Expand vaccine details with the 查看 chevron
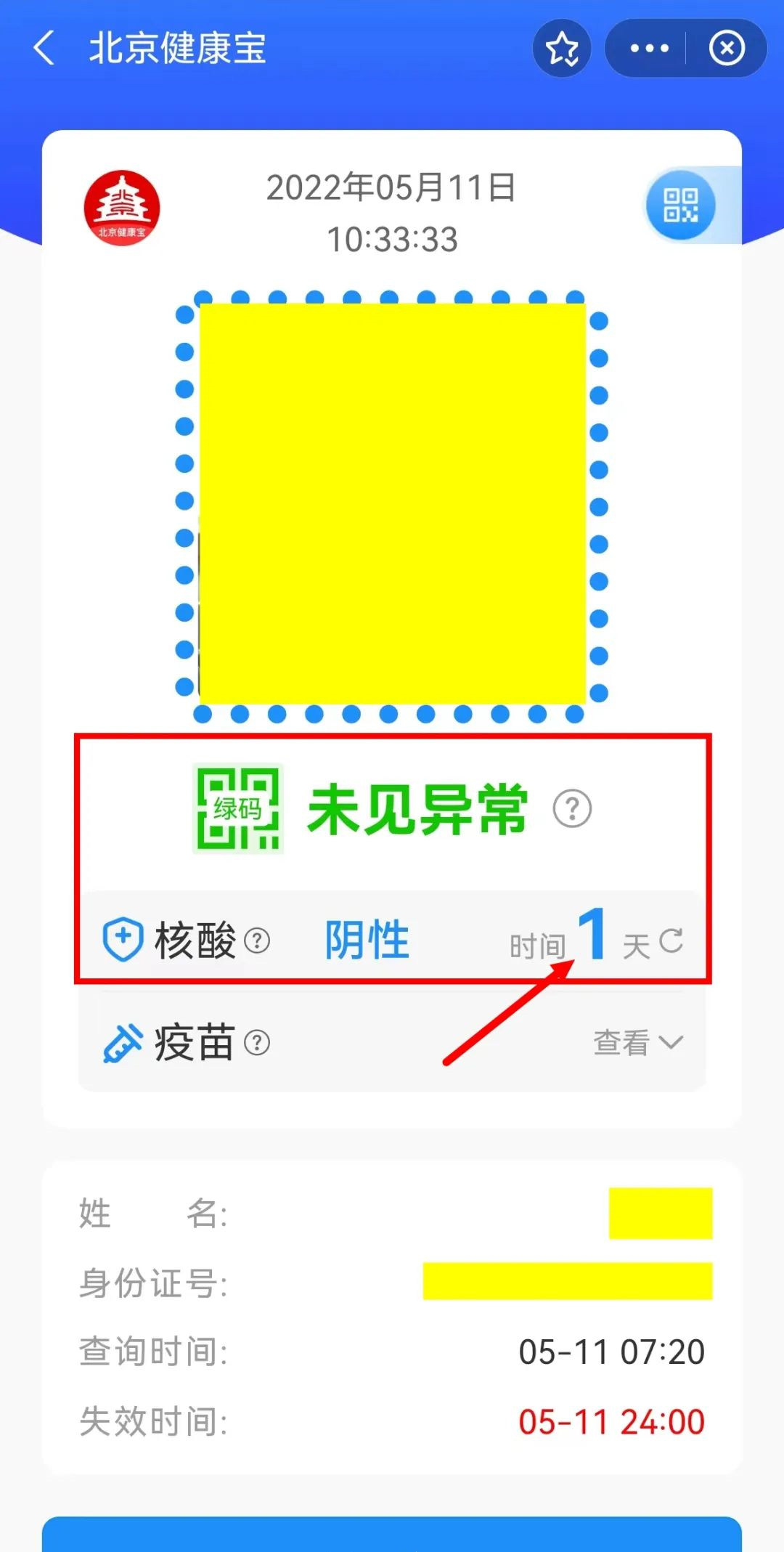The image size is (784, 1552). pos(671,1044)
